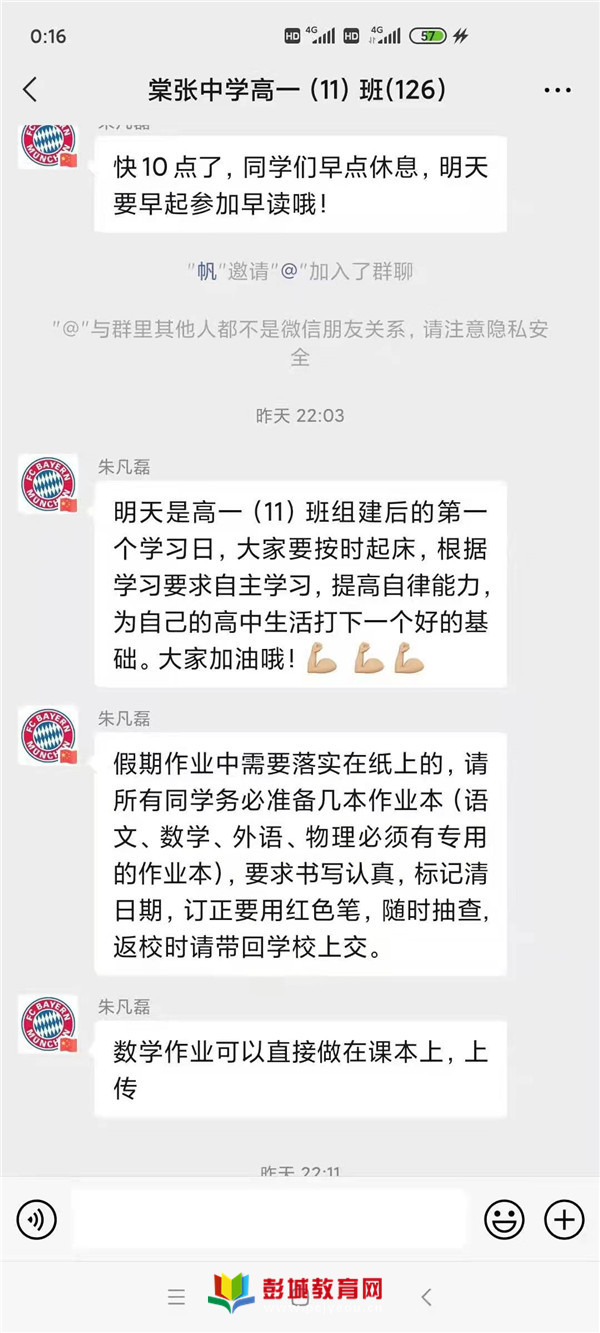This screenshot has height=1333, width=600.
Task: Open the system recent apps button
Action: tap(177, 1297)
